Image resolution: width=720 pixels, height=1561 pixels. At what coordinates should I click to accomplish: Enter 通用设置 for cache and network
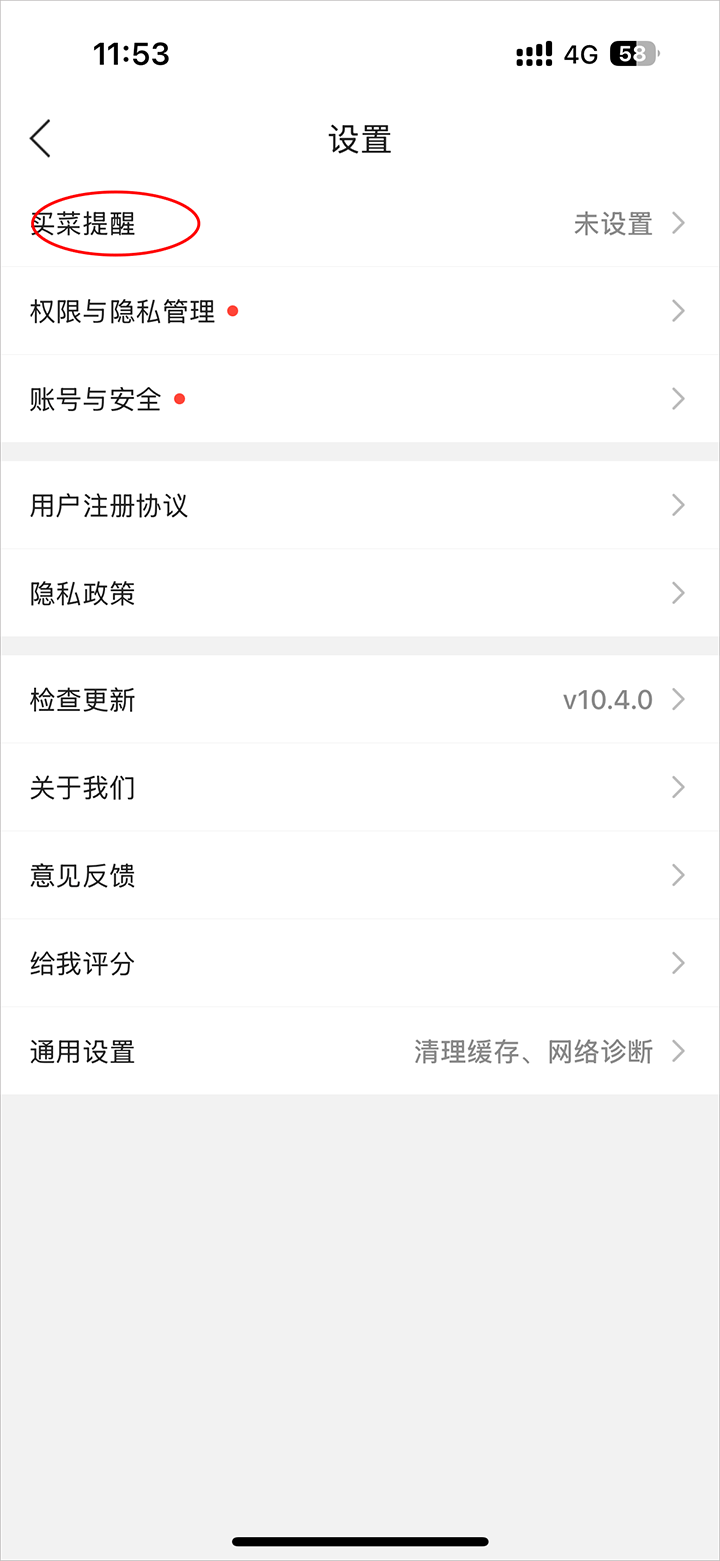coord(83,1051)
